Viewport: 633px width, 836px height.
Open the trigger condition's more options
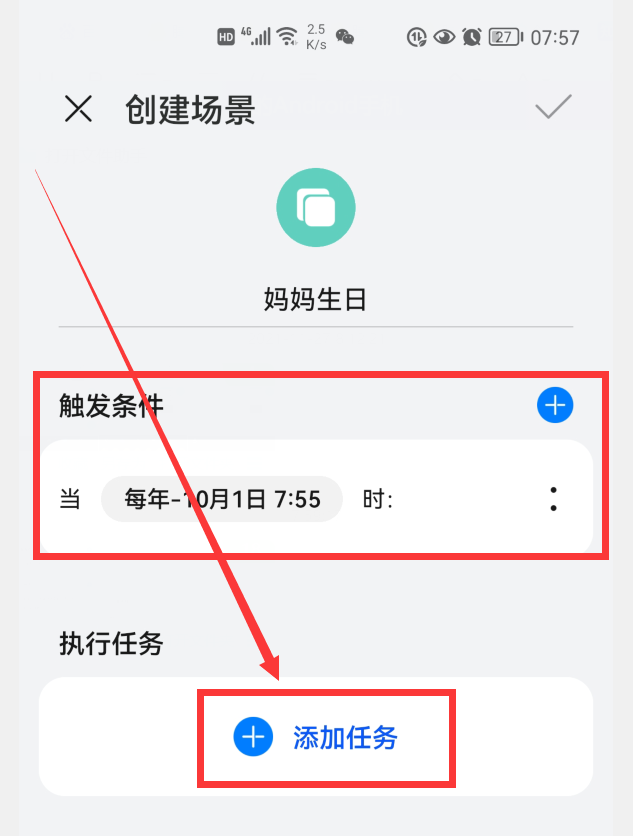pos(553,499)
